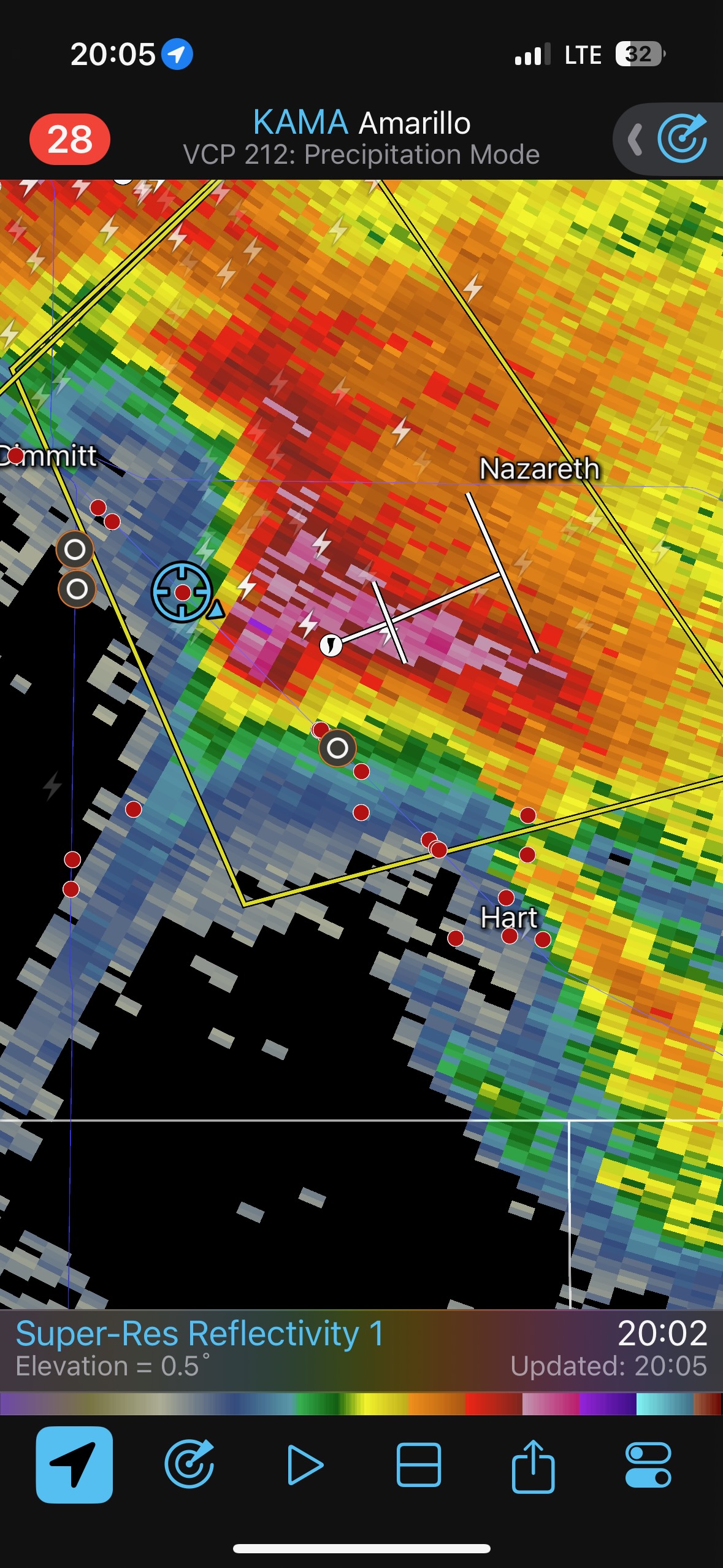Viewport: 723px width, 1568px height.
Task: Open the 28 active warnings badge
Action: tap(70, 139)
